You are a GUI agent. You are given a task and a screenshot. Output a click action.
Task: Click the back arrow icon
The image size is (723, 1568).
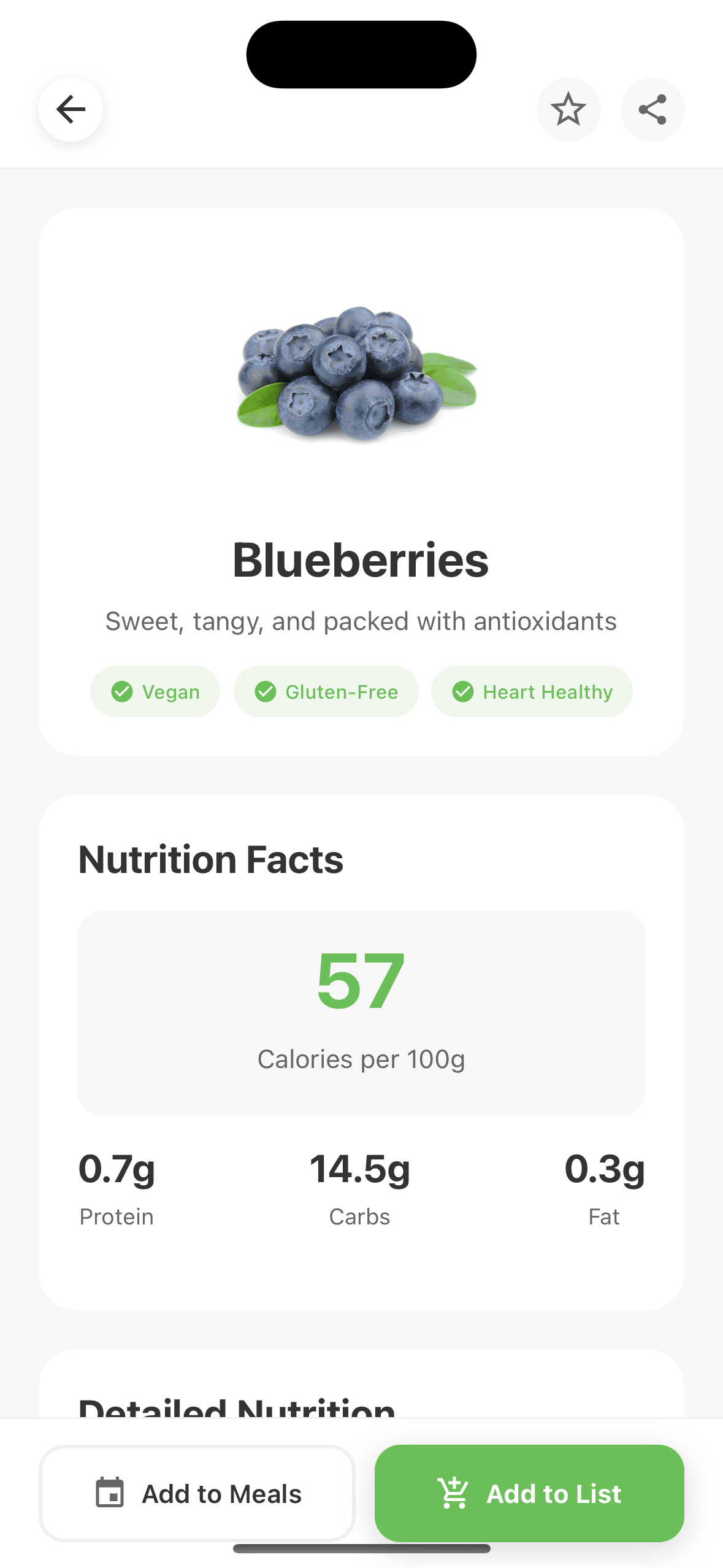[71, 109]
